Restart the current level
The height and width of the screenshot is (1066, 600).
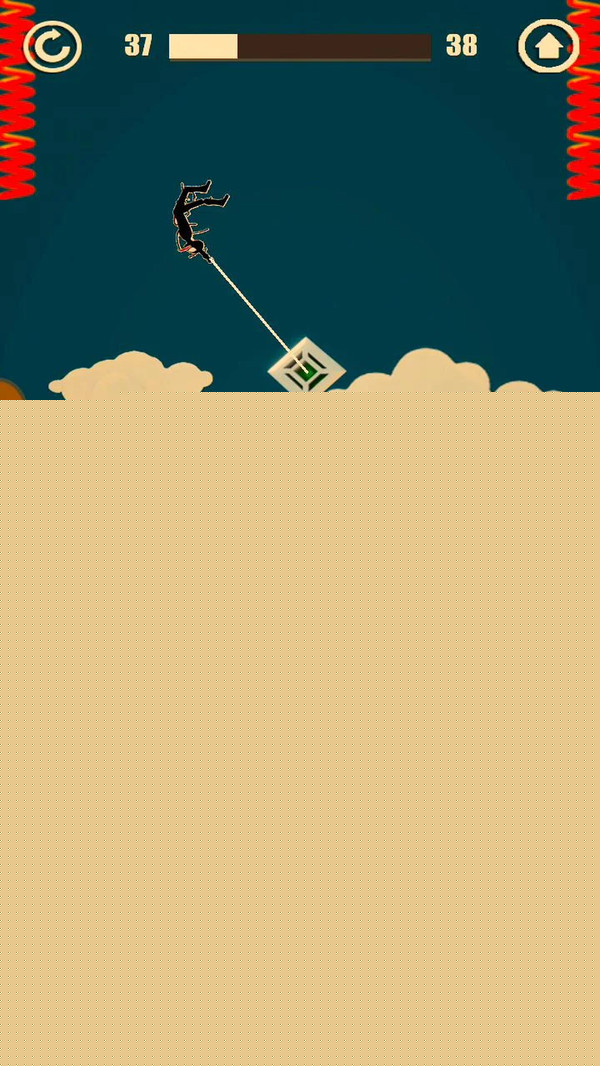coord(52,46)
